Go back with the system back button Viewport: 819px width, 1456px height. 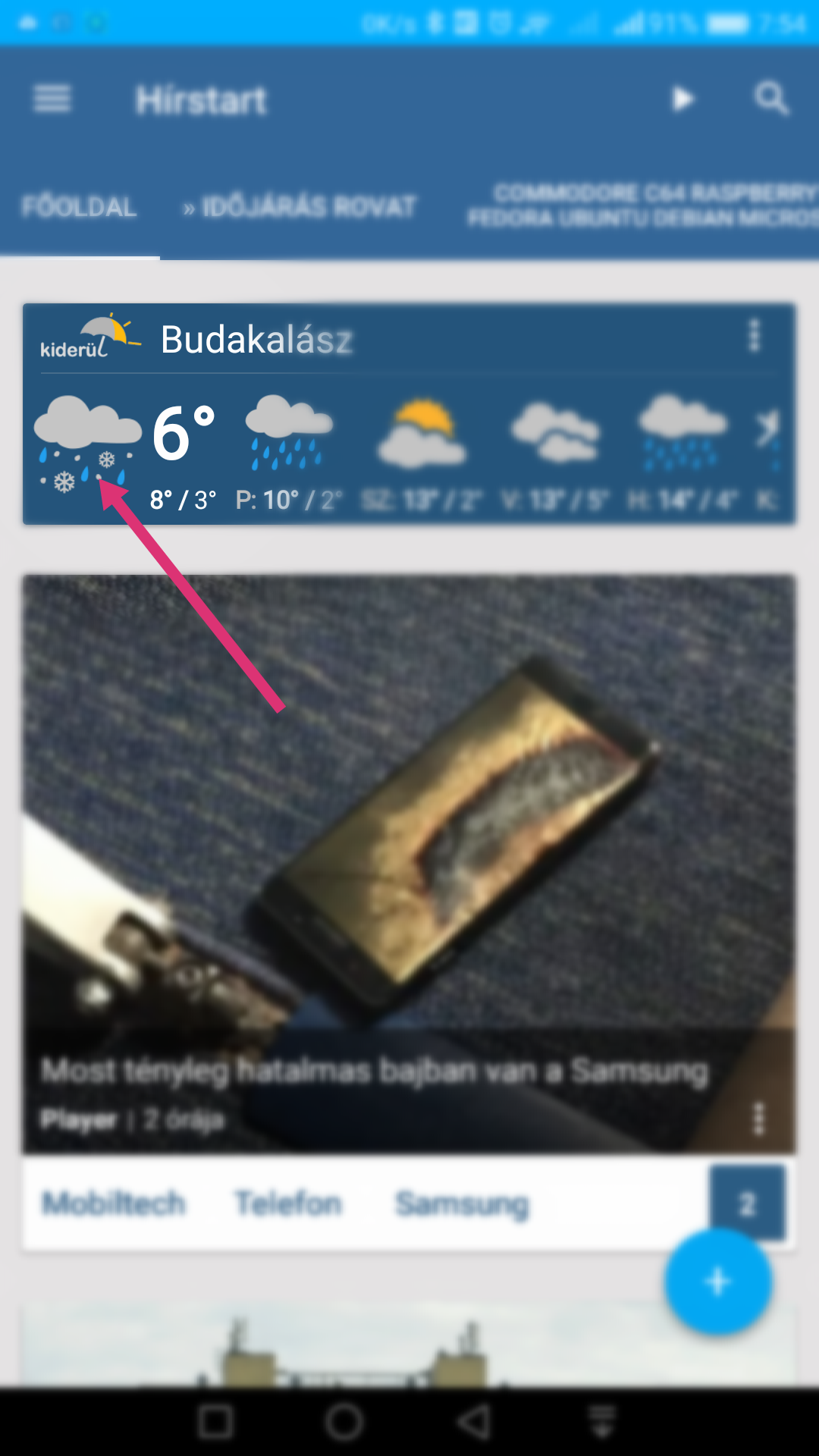[x=475, y=1422]
